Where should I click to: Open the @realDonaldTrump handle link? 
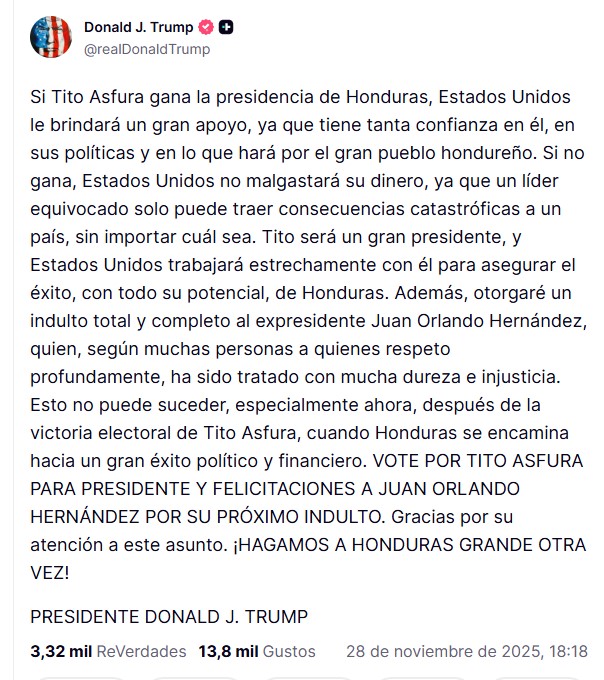[x=147, y=49]
